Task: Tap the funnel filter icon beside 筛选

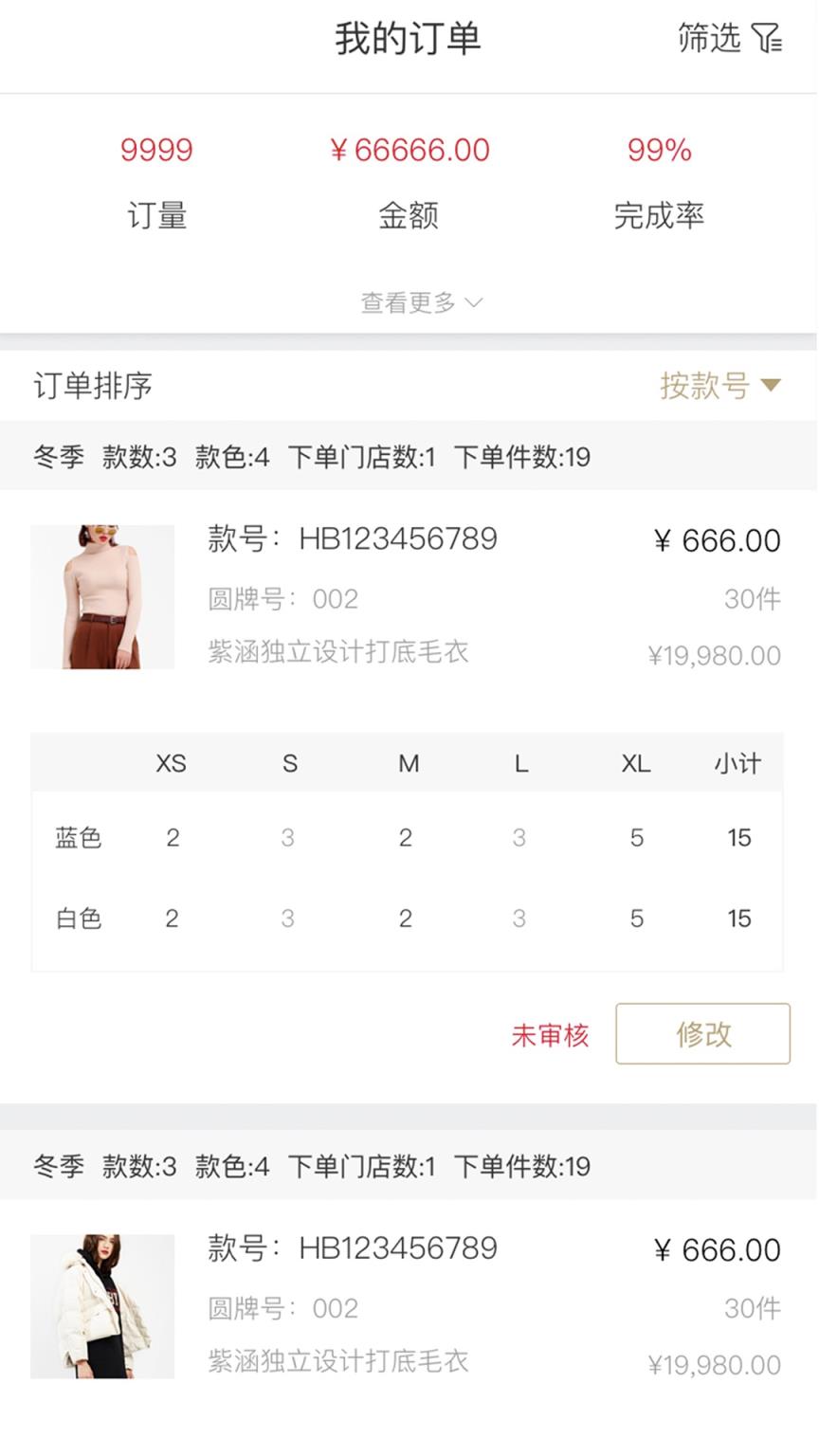Action: pyautogui.click(x=767, y=39)
